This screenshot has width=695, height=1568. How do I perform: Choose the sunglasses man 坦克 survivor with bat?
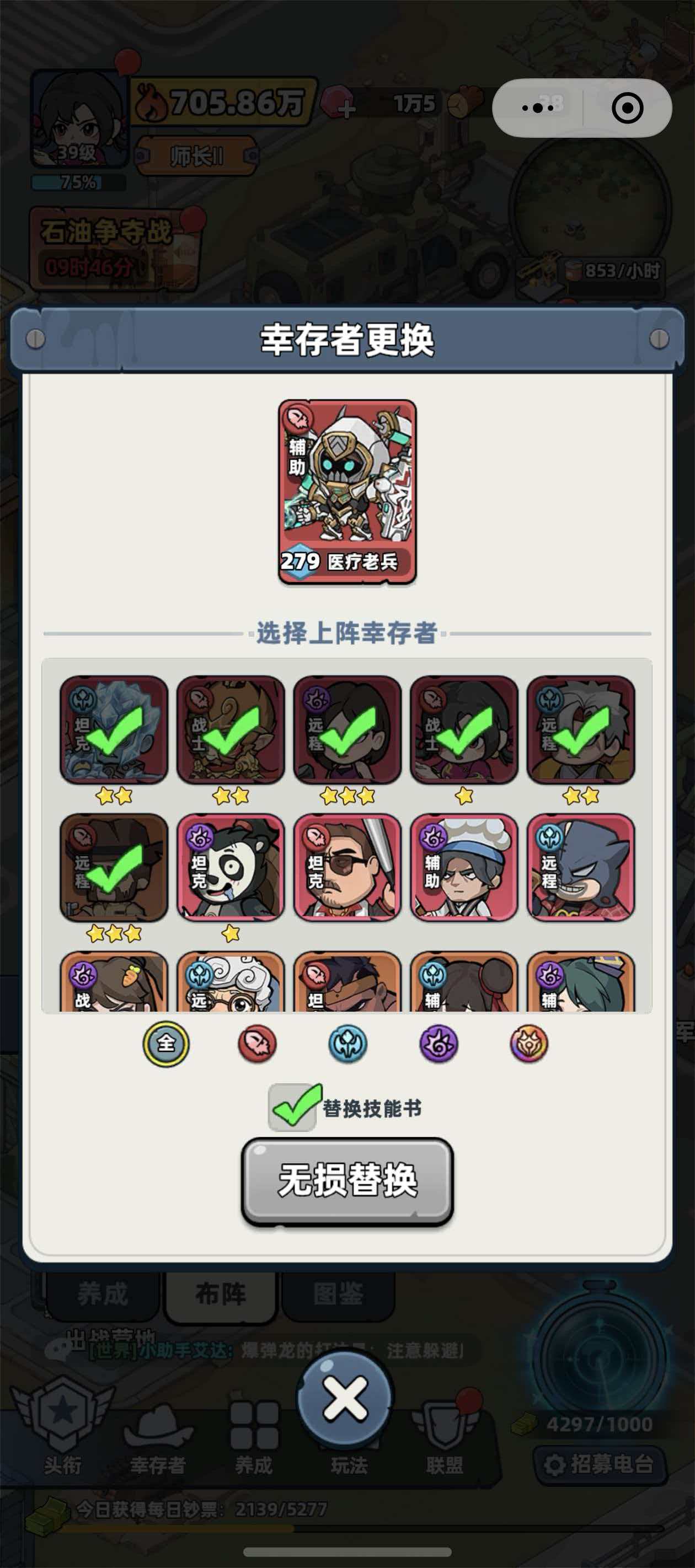coord(347,866)
